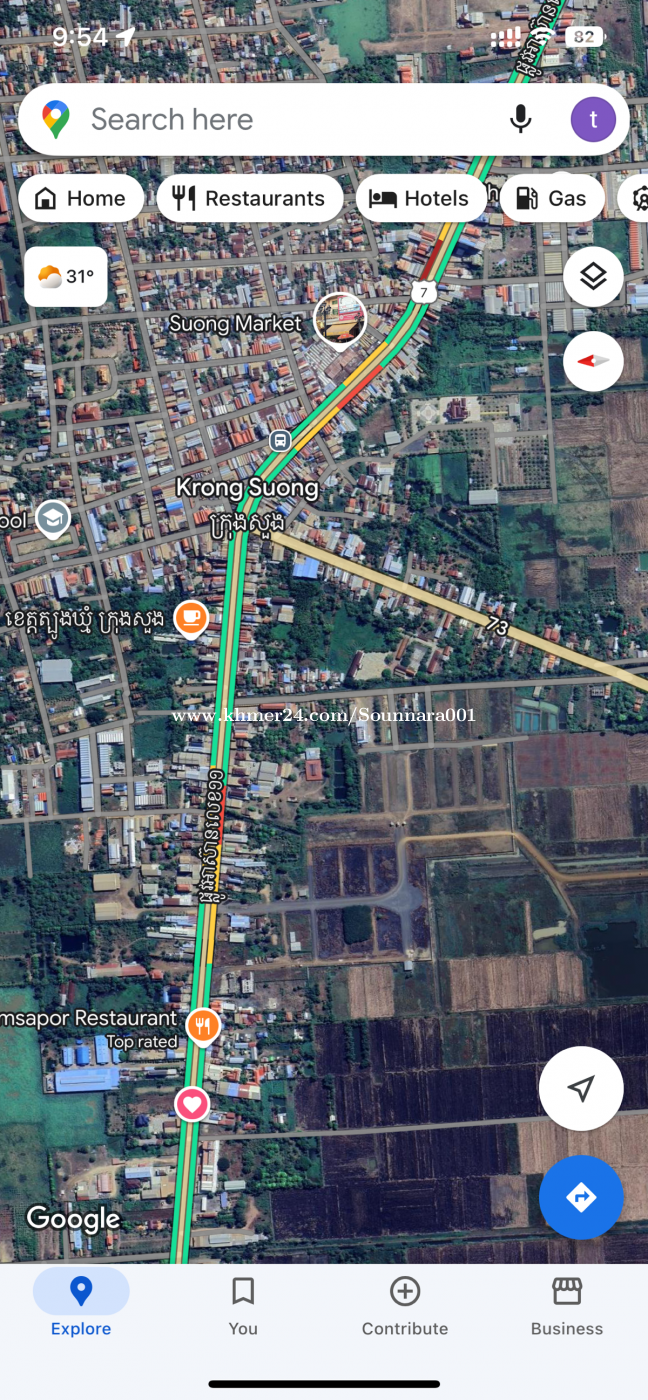Screen dimensions: 648x1400
Task: Open the weather 31° widget
Action: coord(66,277)
